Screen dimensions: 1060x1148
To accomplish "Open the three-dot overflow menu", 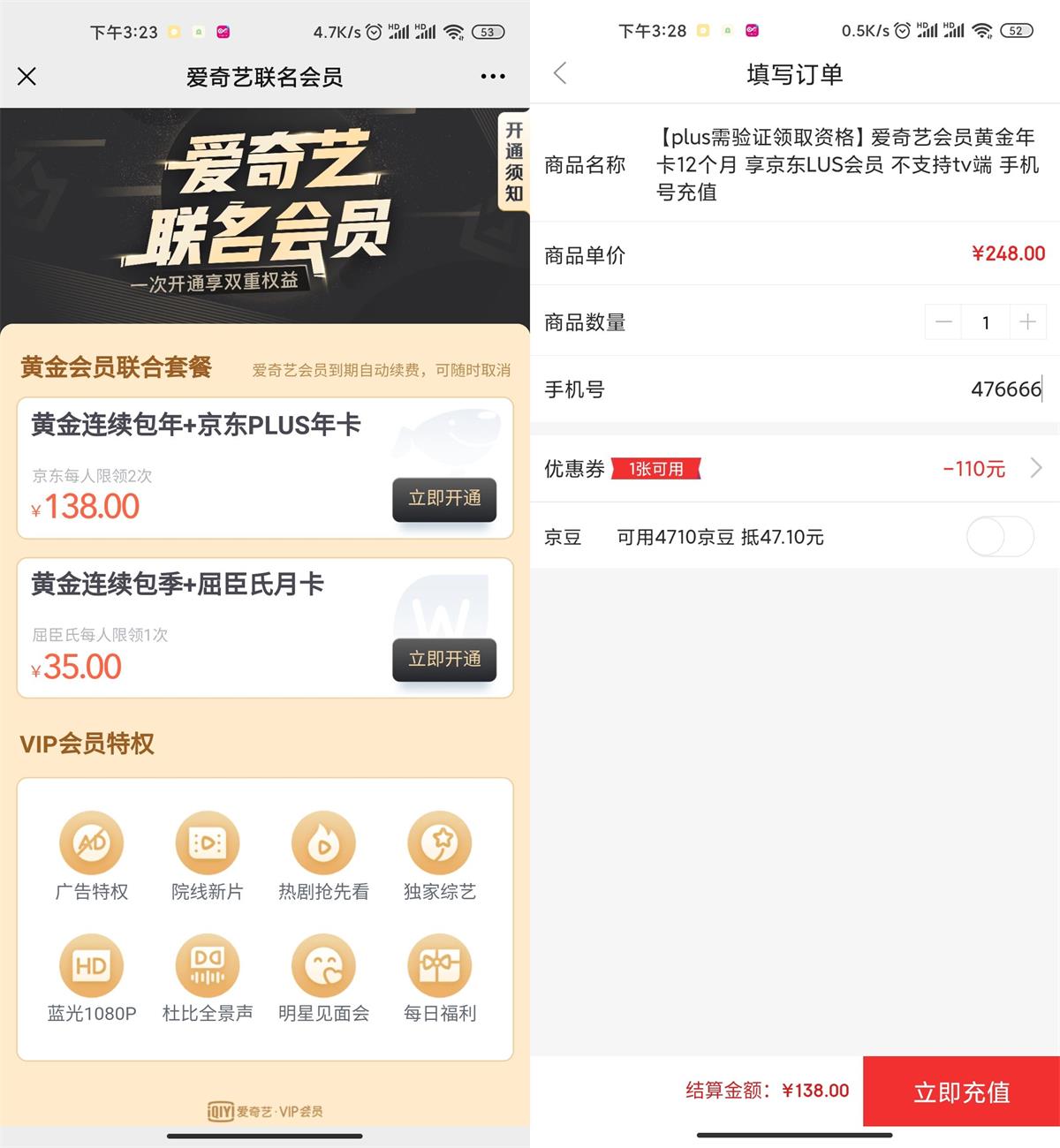I will 493,77.
